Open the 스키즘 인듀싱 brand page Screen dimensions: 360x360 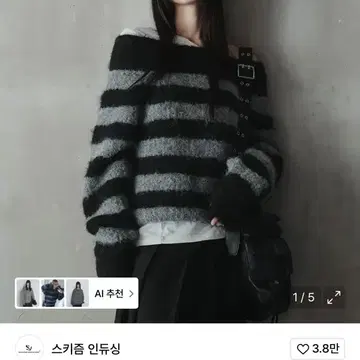(x=86, y=349)
